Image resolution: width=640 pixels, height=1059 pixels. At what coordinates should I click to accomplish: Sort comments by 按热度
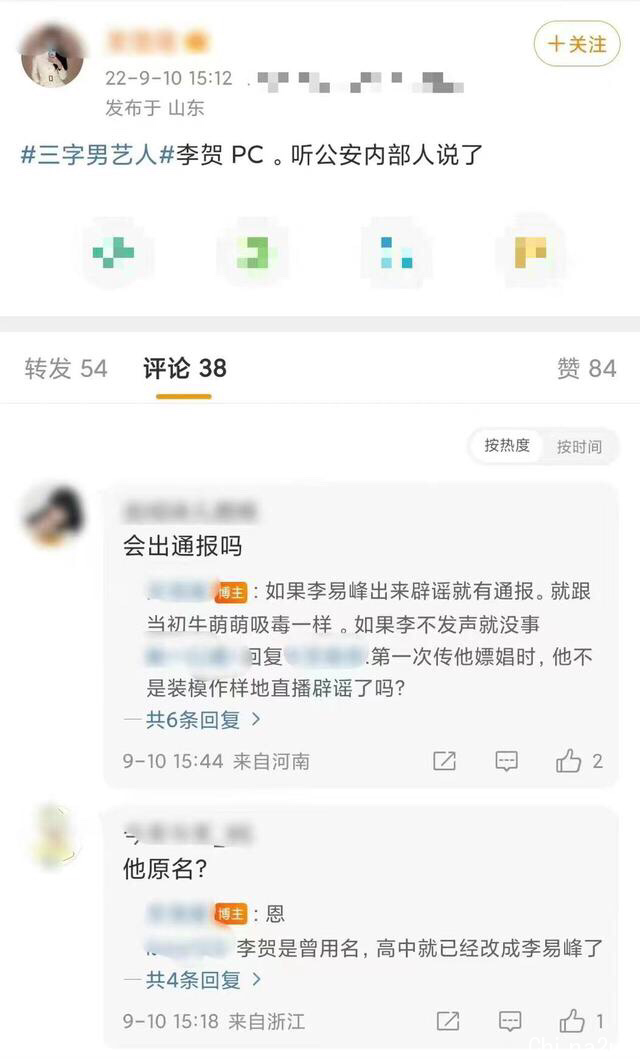(507, 446)
